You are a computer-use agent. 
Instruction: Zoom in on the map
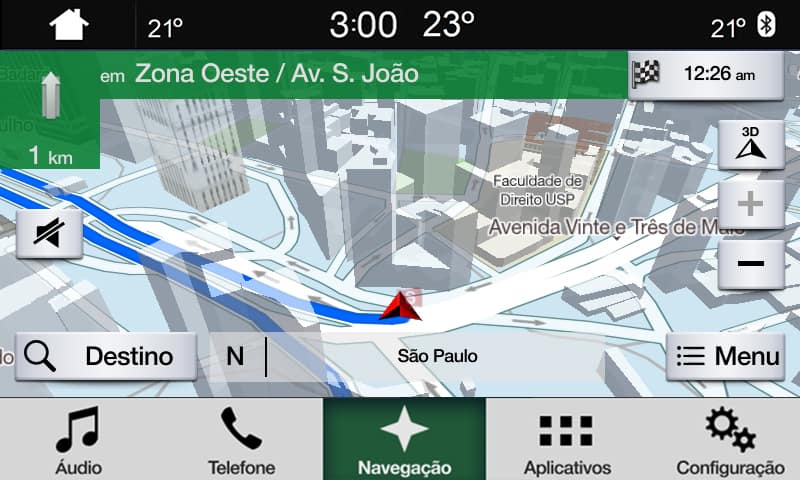(x=750, y=206)
